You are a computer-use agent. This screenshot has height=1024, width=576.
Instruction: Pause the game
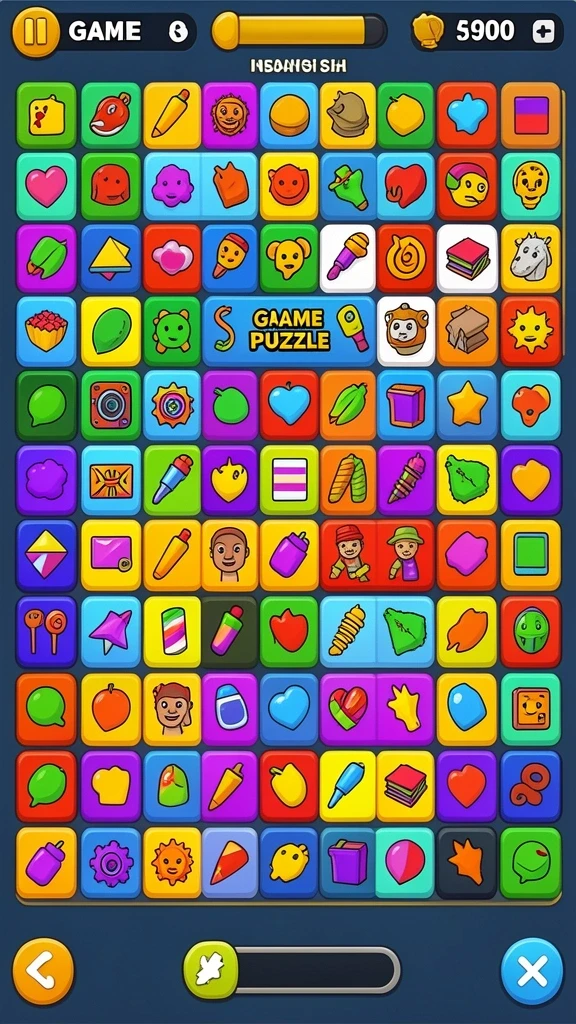[36, 31]
